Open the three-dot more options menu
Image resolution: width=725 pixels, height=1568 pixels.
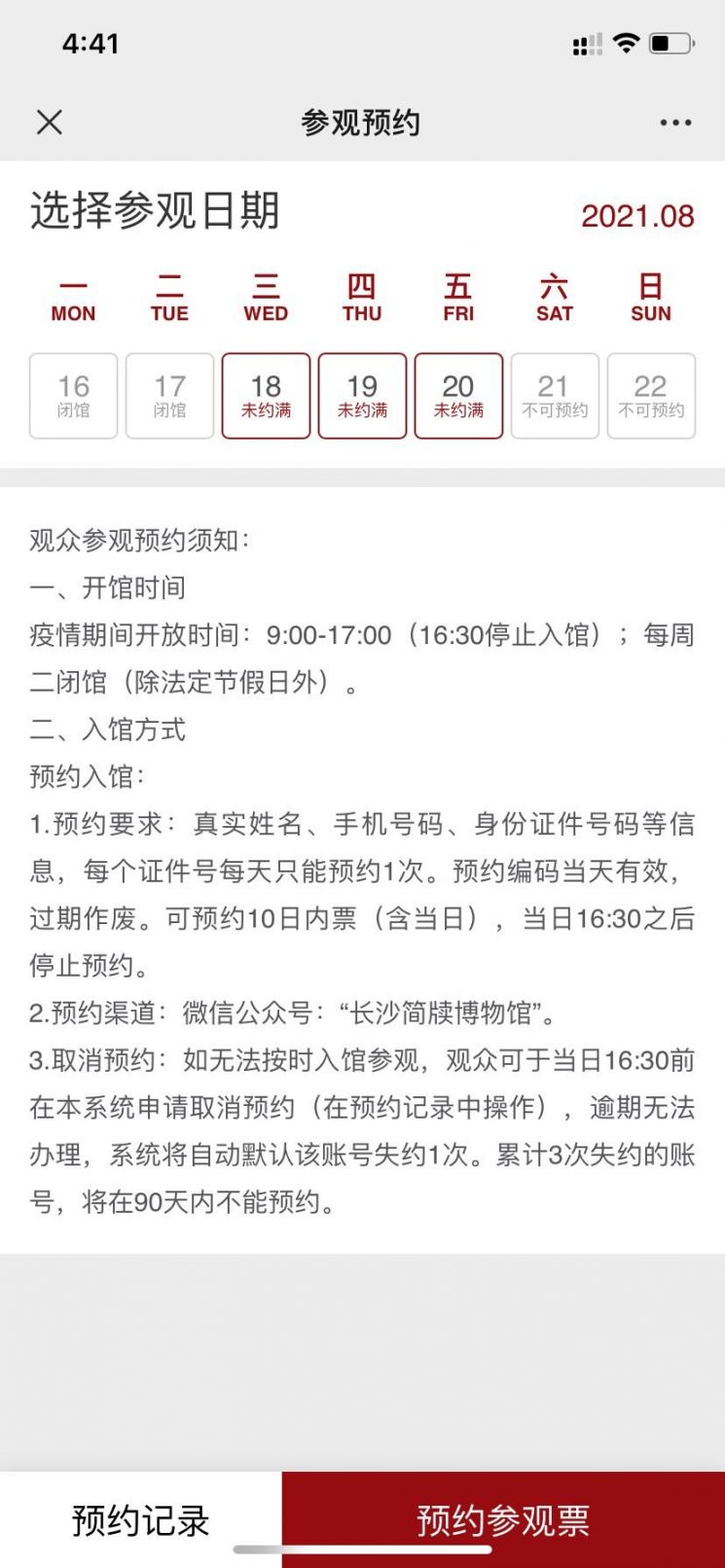pos(675,123)
